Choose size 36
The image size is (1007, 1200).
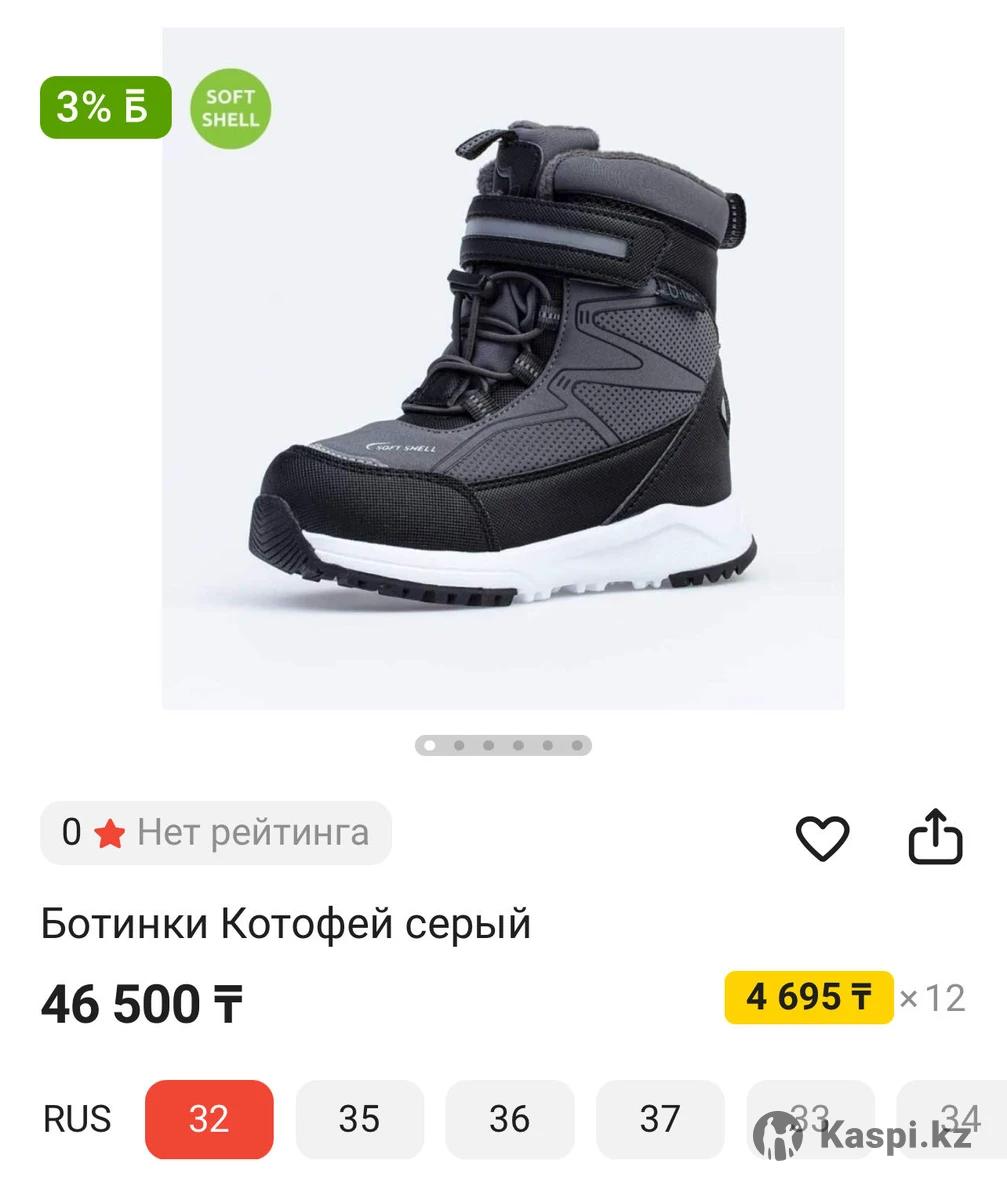click(x=509, y=1118)
